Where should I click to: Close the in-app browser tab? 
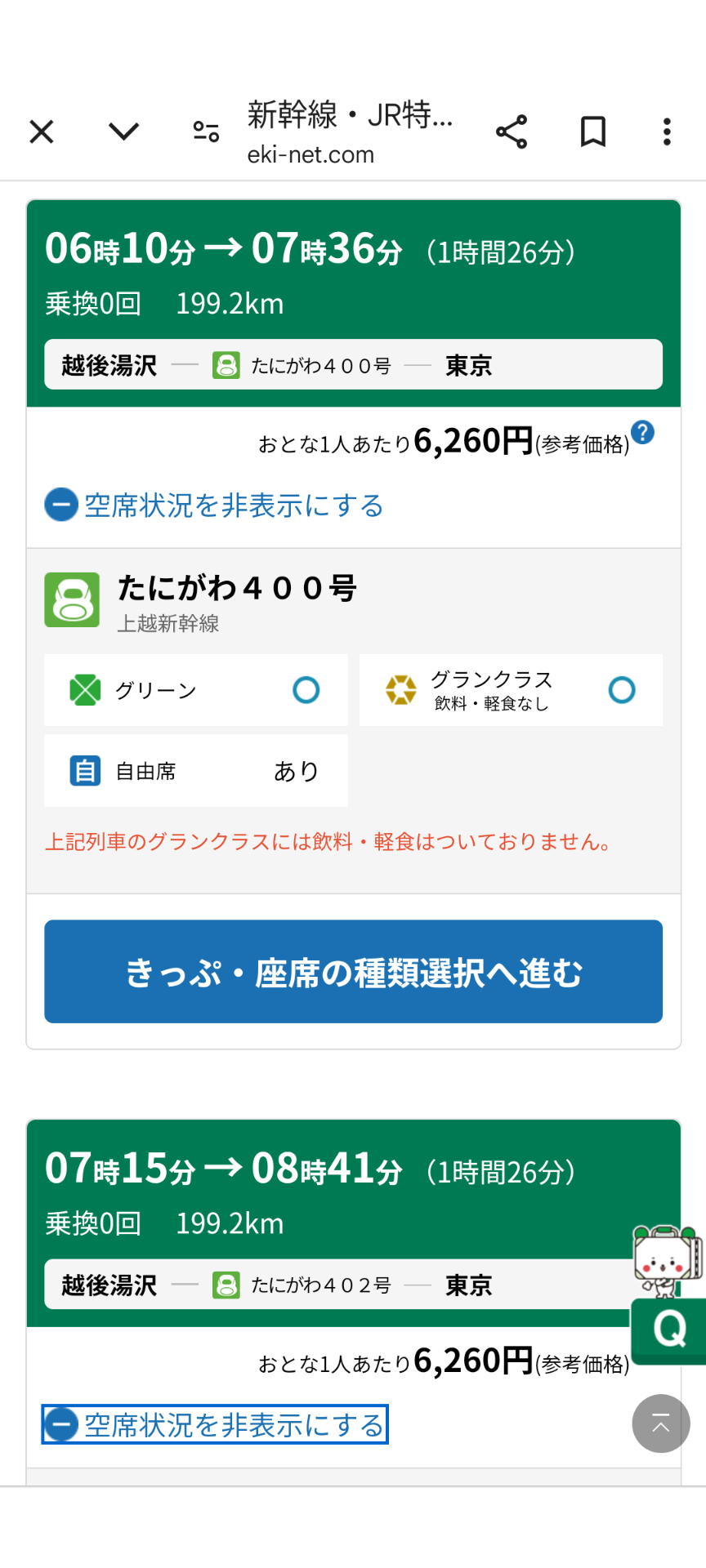point(42,131)
